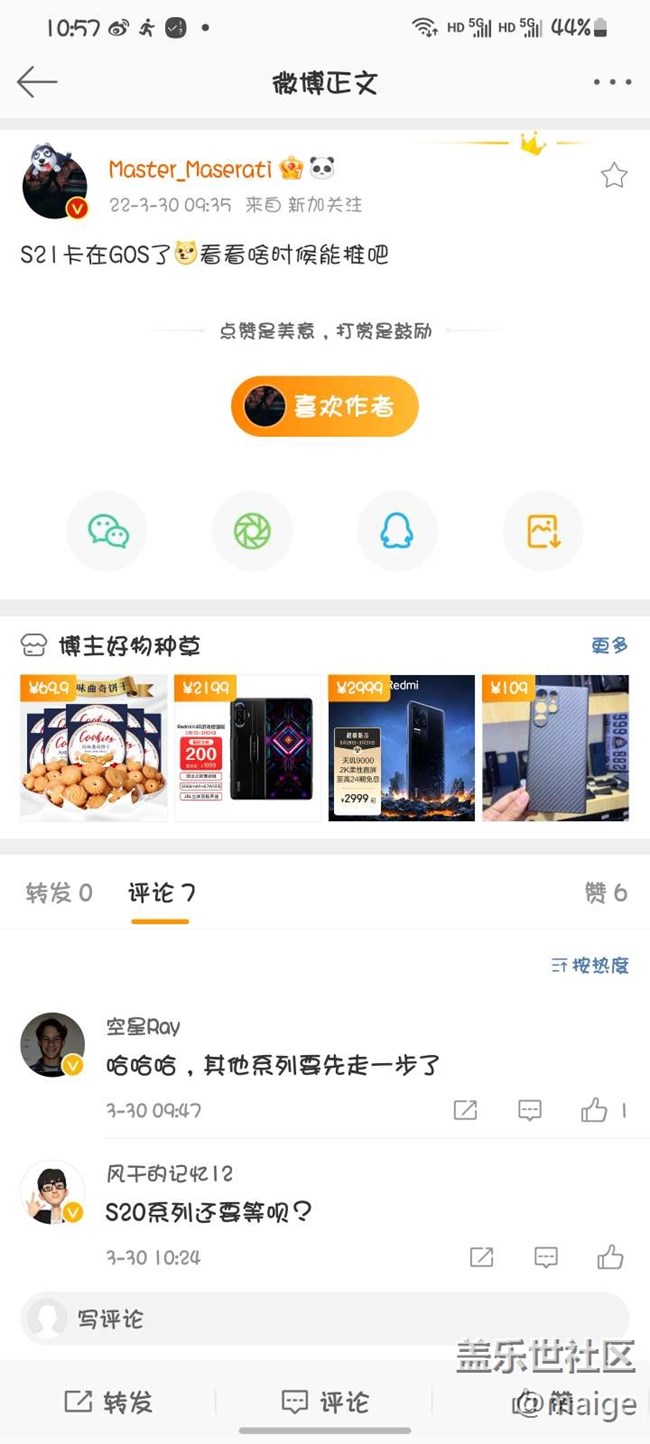The height and width of the screenshot is (1444, 650).
Task: Switch to the 赞 6 tab
Action: pos(605,892)
